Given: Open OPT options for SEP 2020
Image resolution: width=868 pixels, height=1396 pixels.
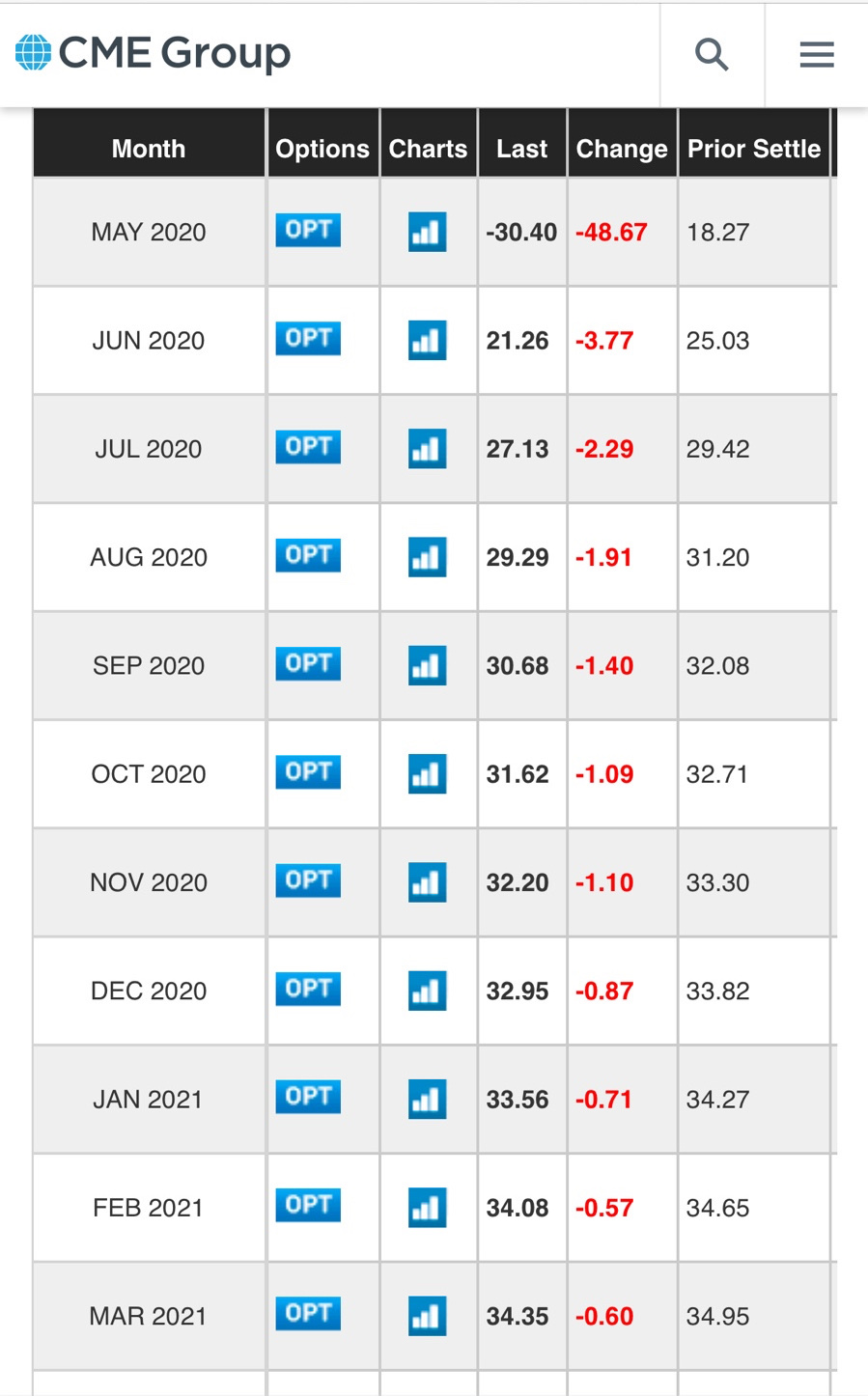Looking at the screenshot, I should pyautogui.click(x=308, y=663).
